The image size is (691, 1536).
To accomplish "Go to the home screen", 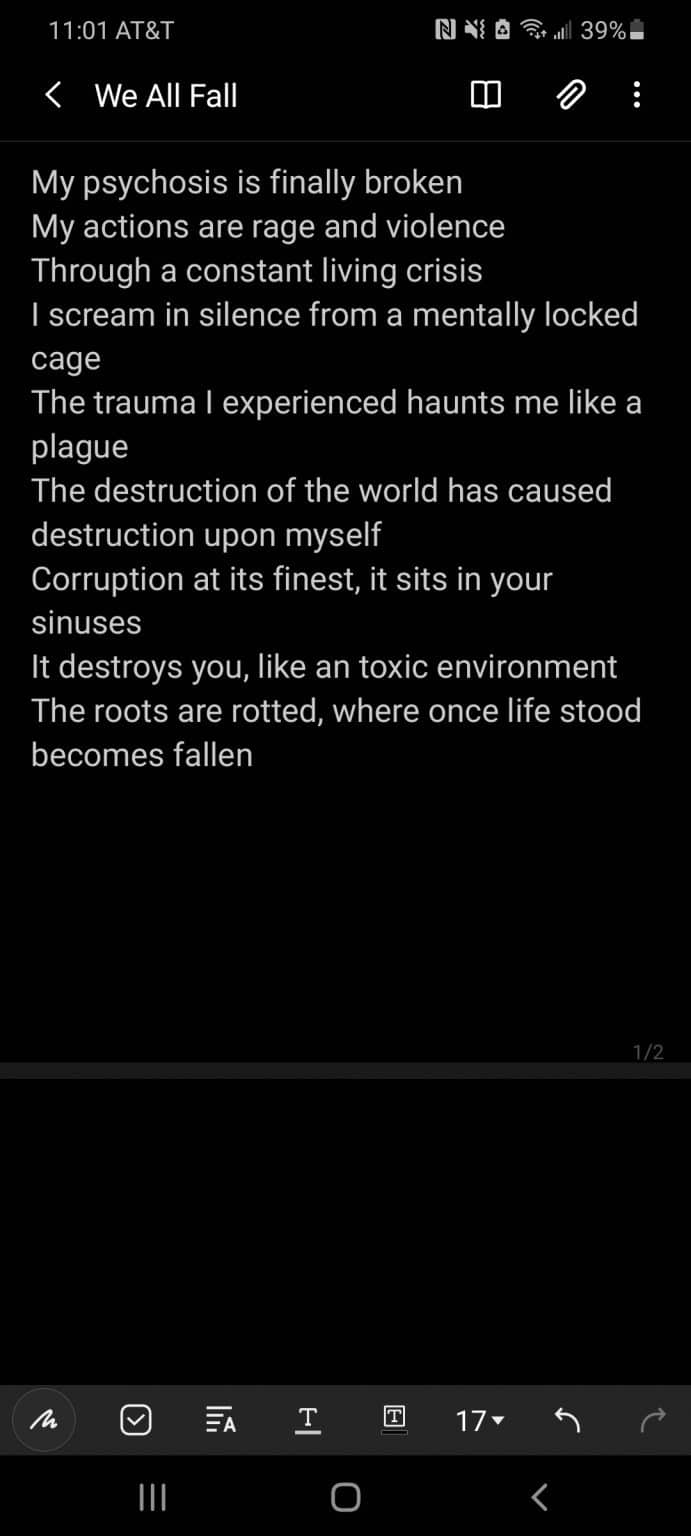I will [345, 1497].
